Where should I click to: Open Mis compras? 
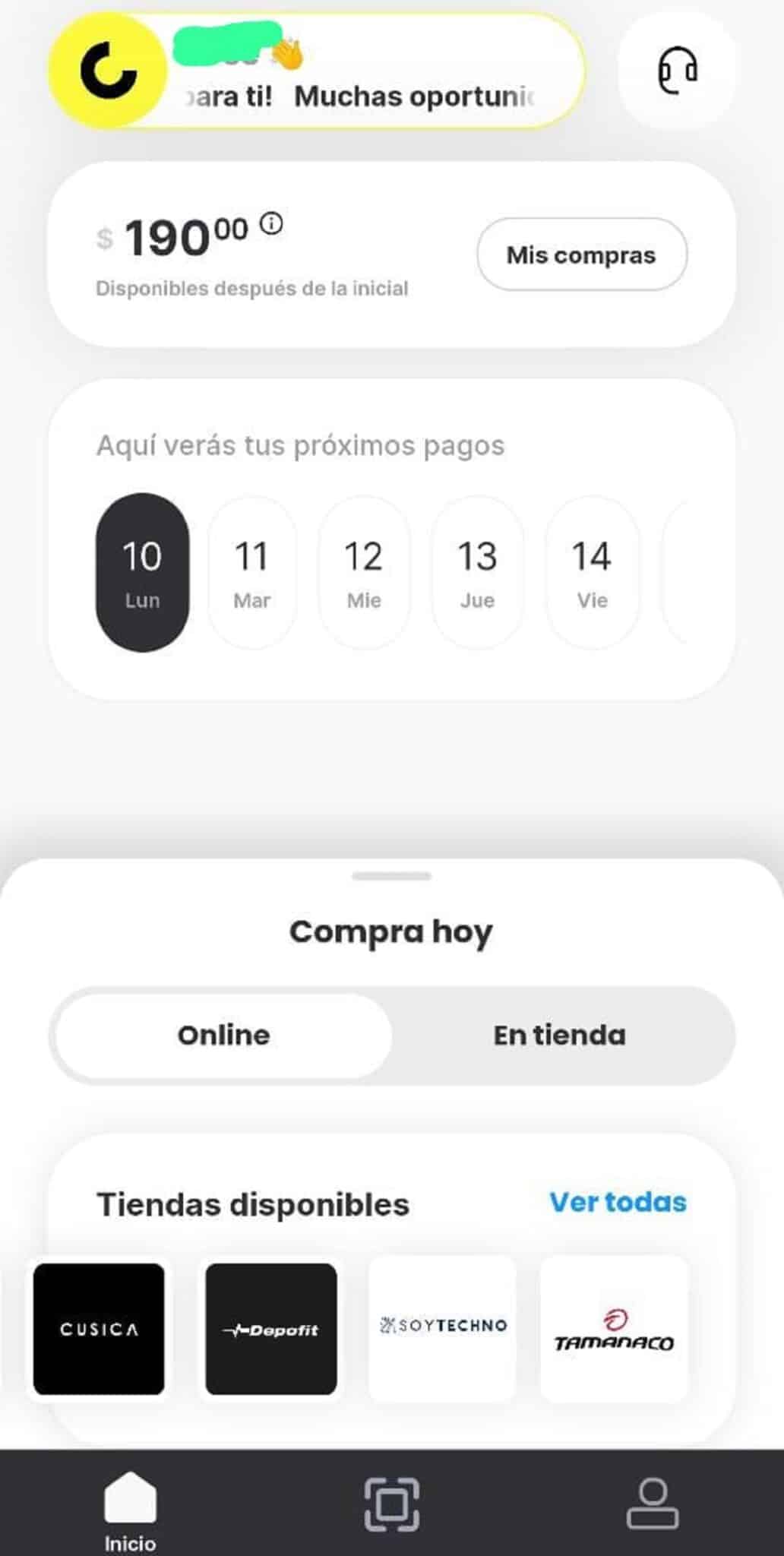click(581, 255)
